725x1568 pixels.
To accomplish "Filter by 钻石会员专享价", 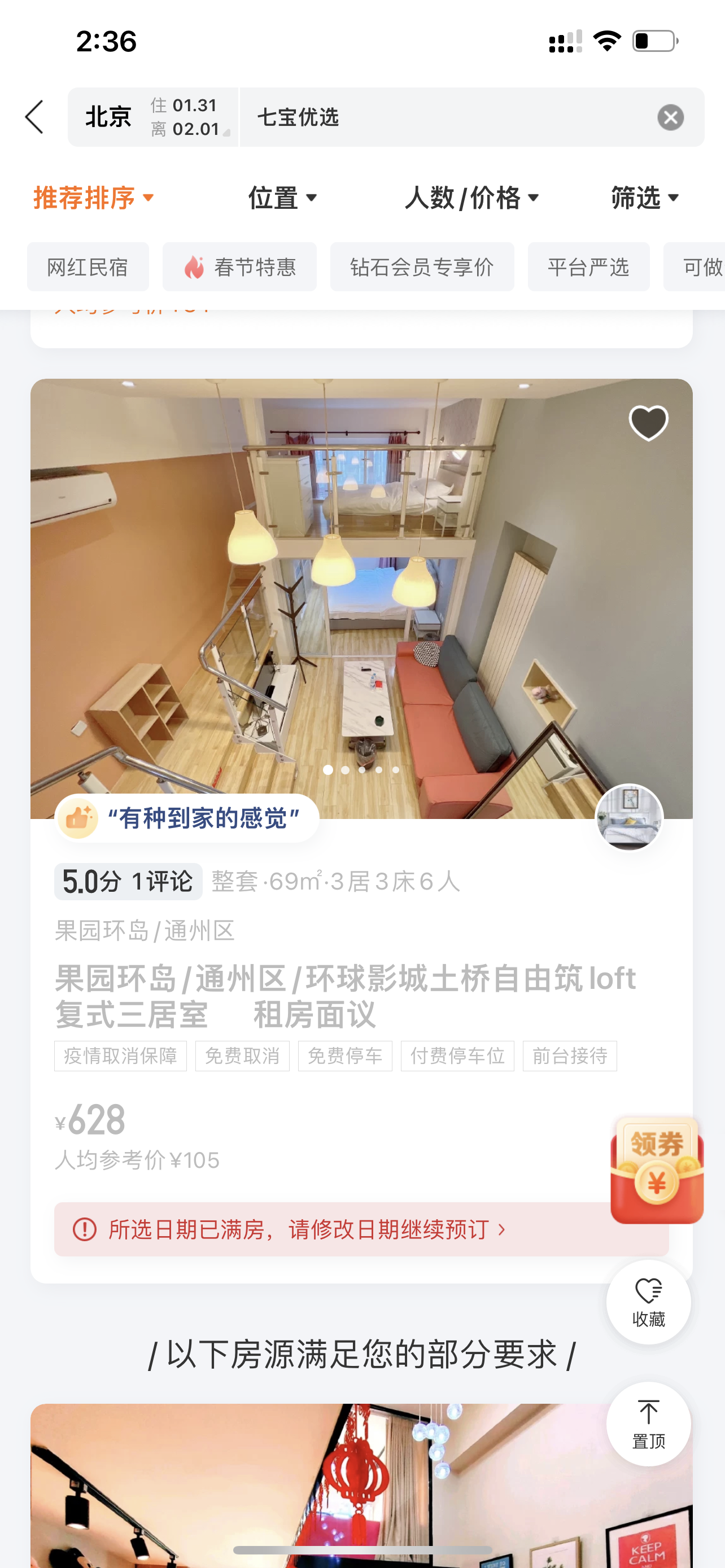I will 422,266.
